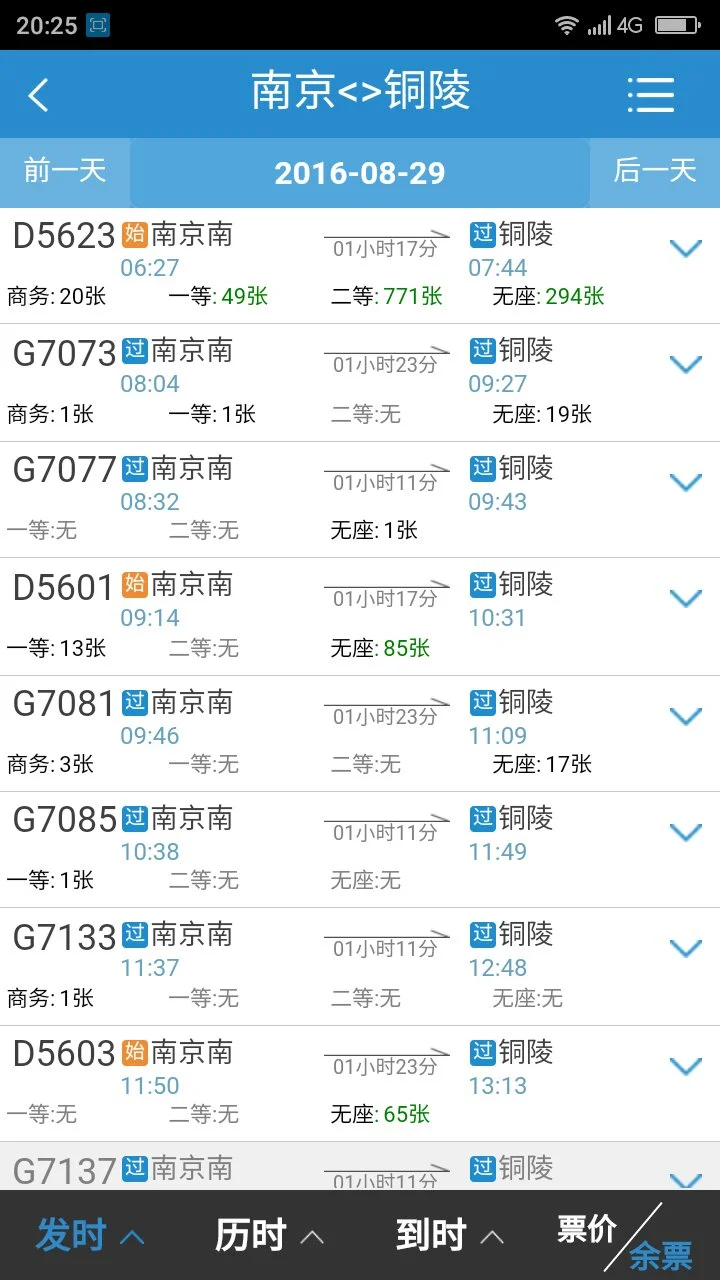The height and width of the screenshot is (1280, 720).
Task: Expand details for train G7077
Action: tap(686, 481)
